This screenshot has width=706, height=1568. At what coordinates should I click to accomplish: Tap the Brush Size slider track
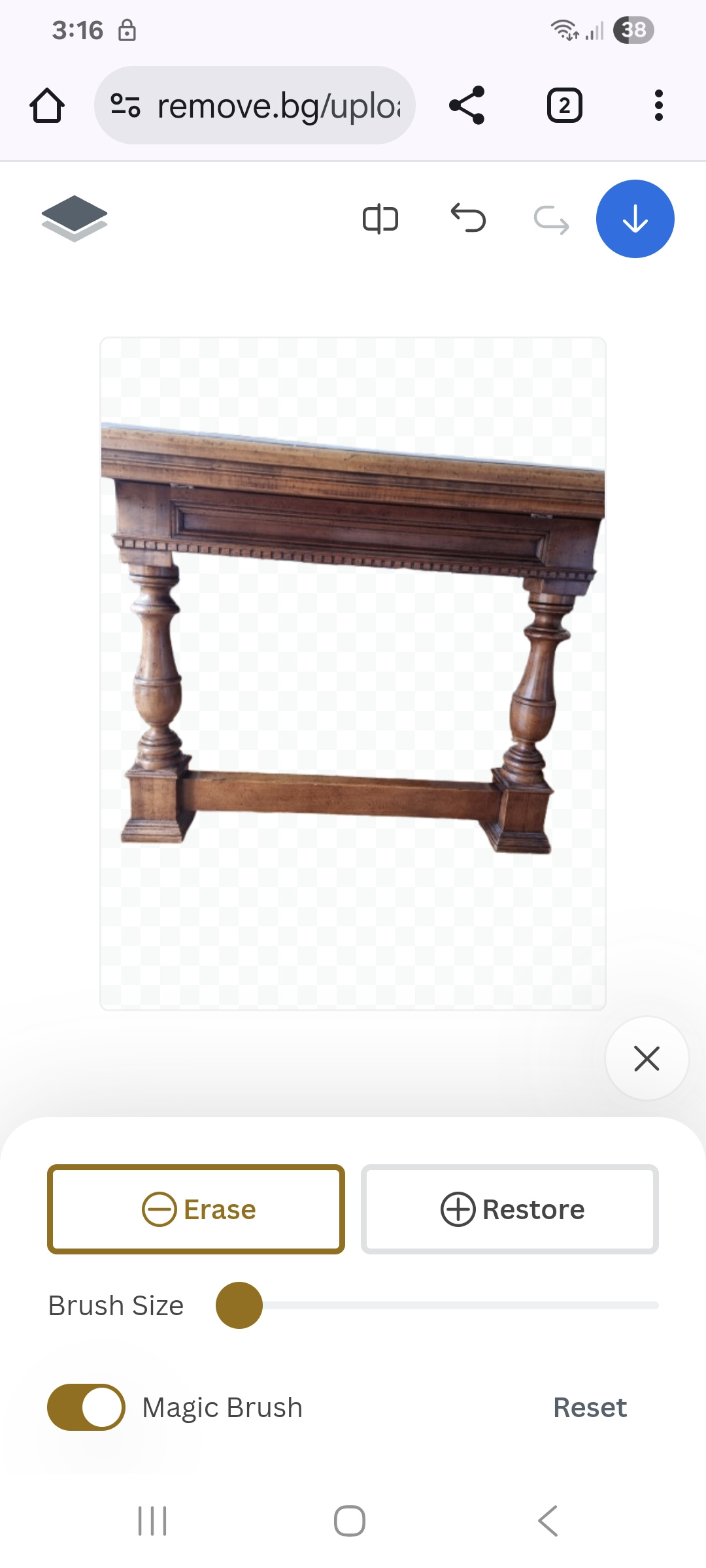point(437,1305)
